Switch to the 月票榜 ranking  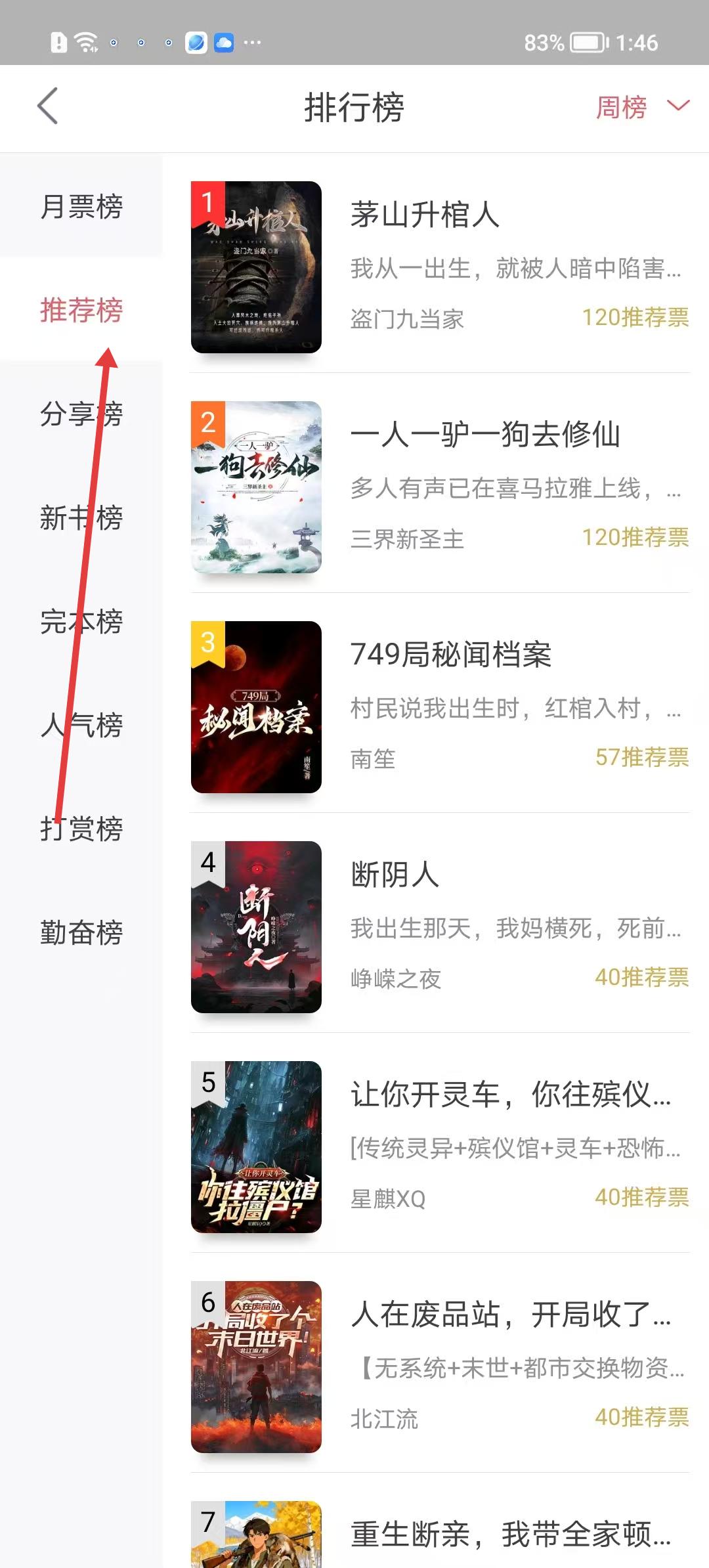point(81,206)
